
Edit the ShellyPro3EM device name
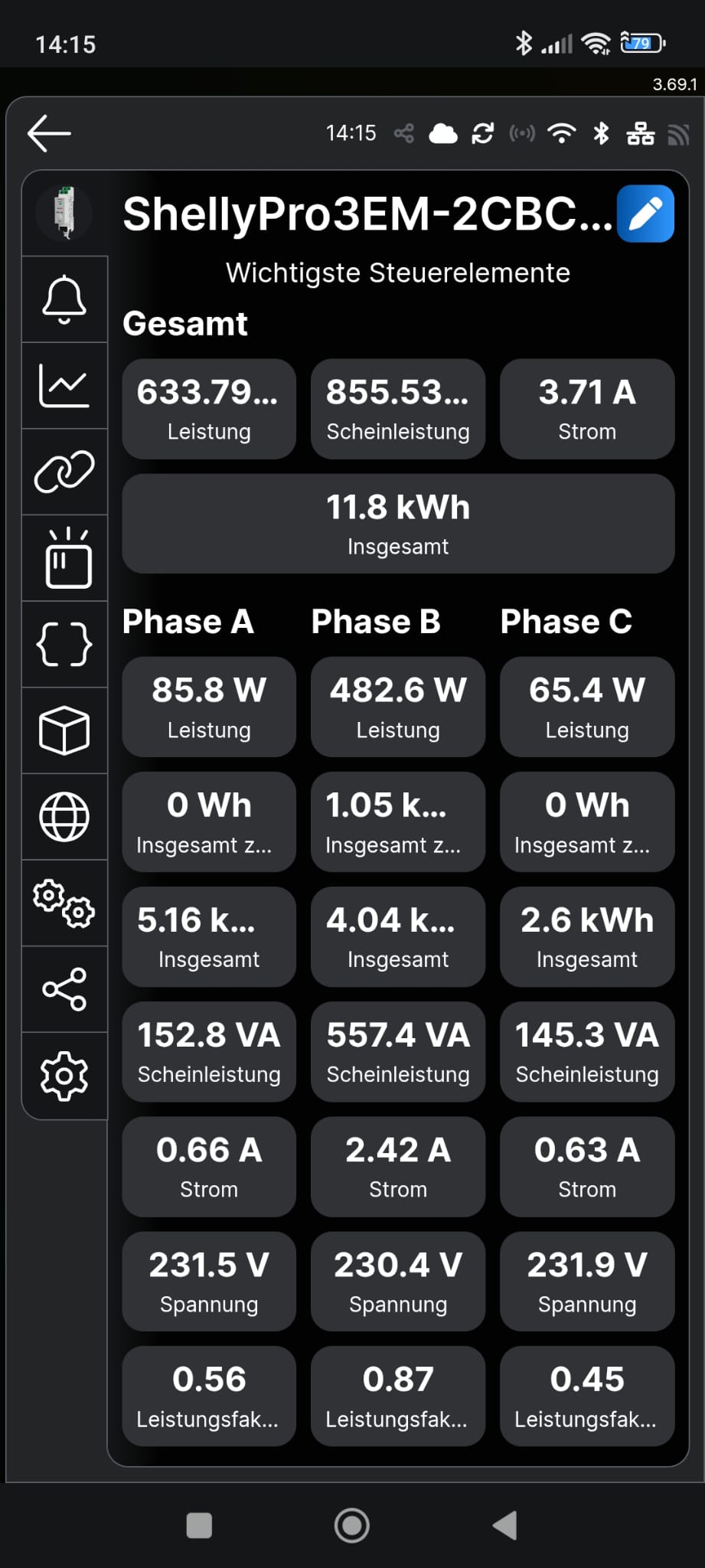coord(645,214)
